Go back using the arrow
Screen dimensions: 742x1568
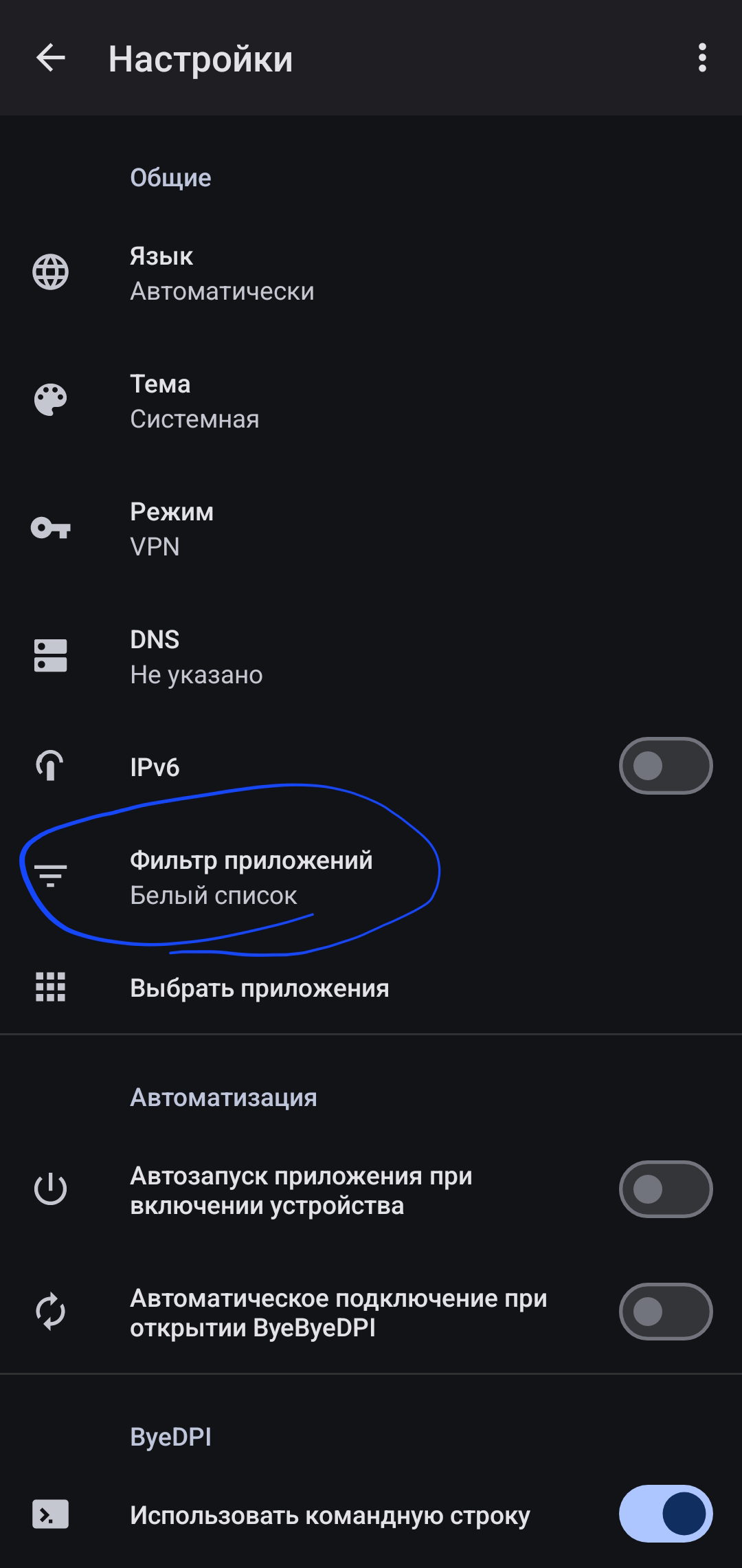[x=51, y=58]
